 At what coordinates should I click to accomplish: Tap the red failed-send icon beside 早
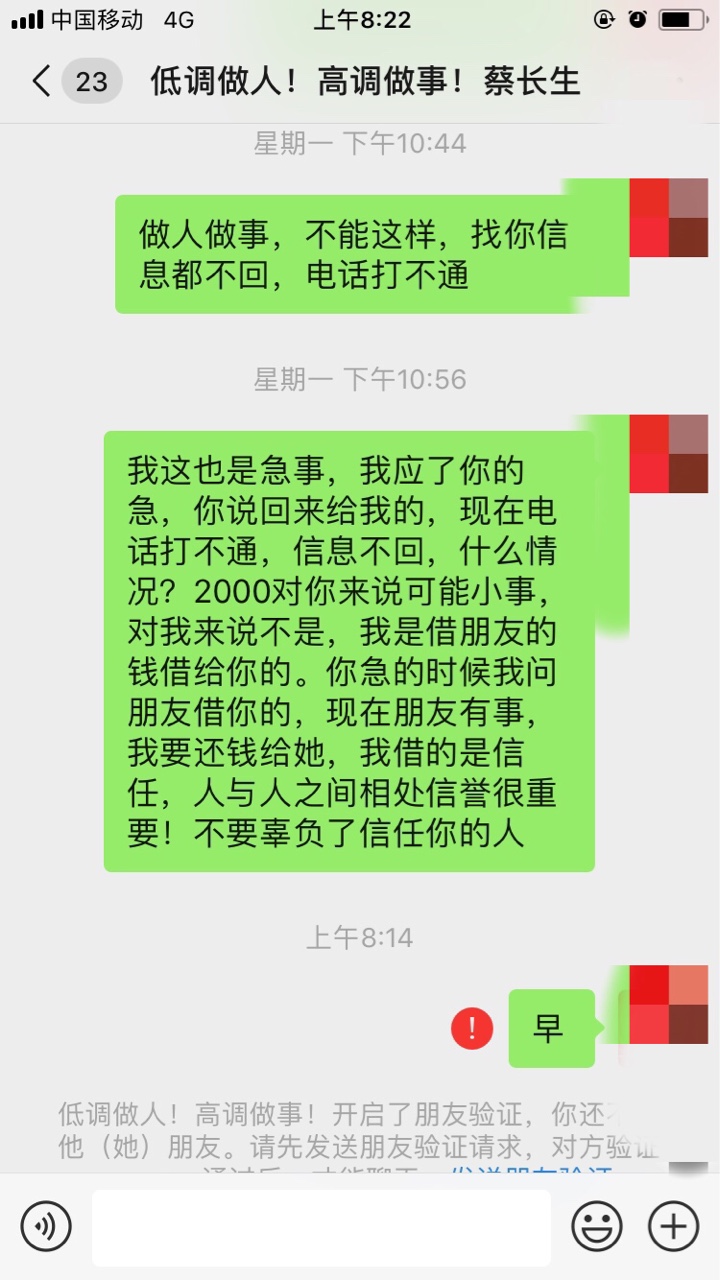(472, 1028)
